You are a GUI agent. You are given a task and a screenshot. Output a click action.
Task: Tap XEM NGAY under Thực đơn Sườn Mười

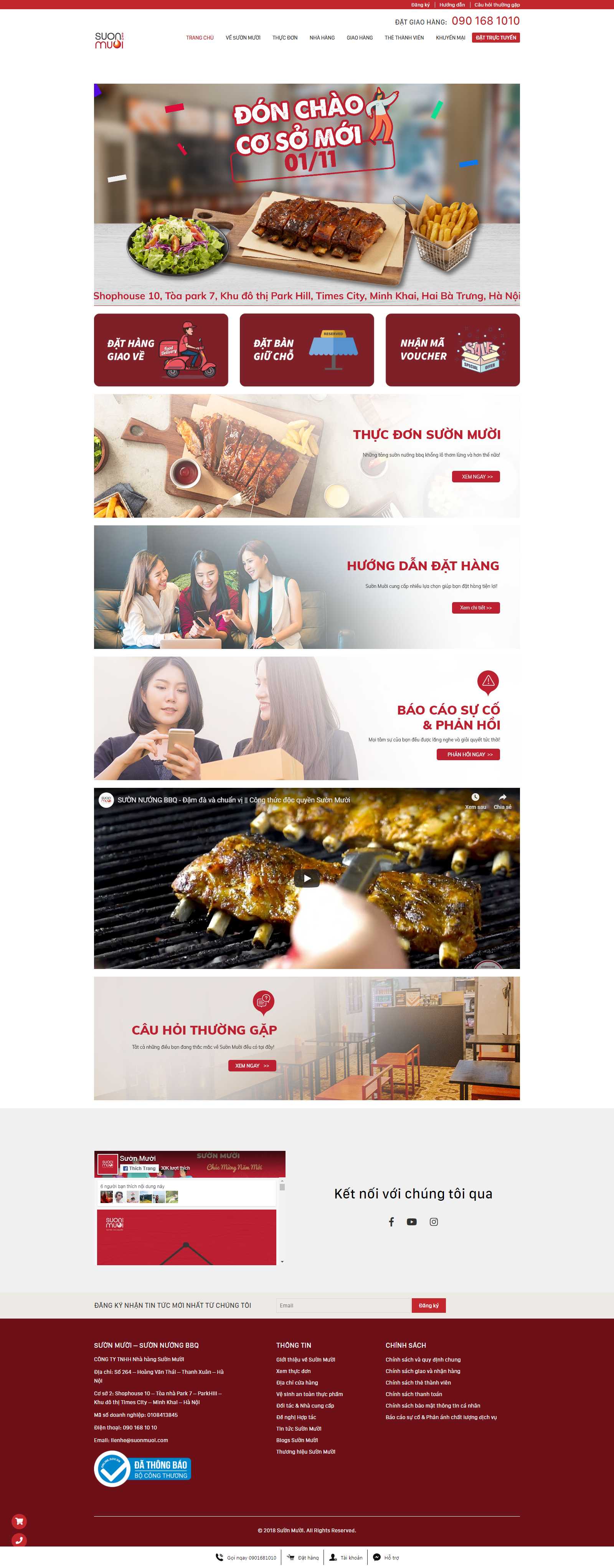[x=476, y=477]
